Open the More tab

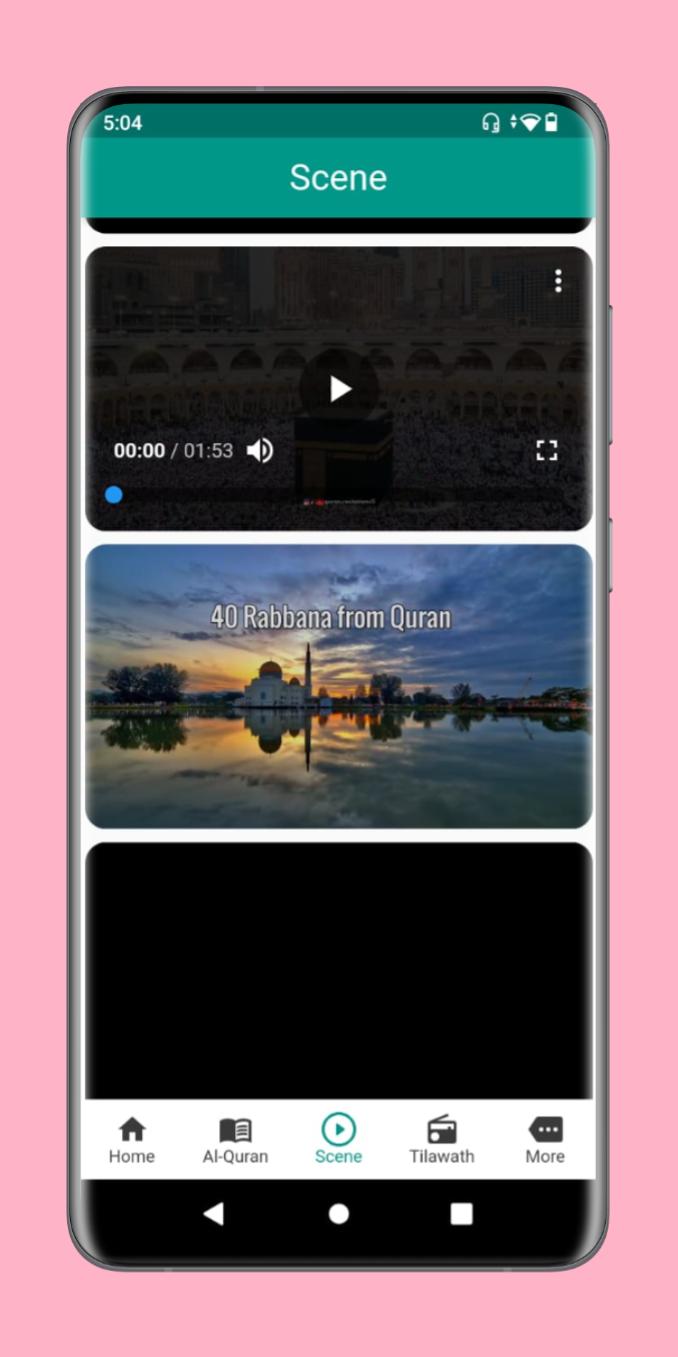pos(545,1141)
